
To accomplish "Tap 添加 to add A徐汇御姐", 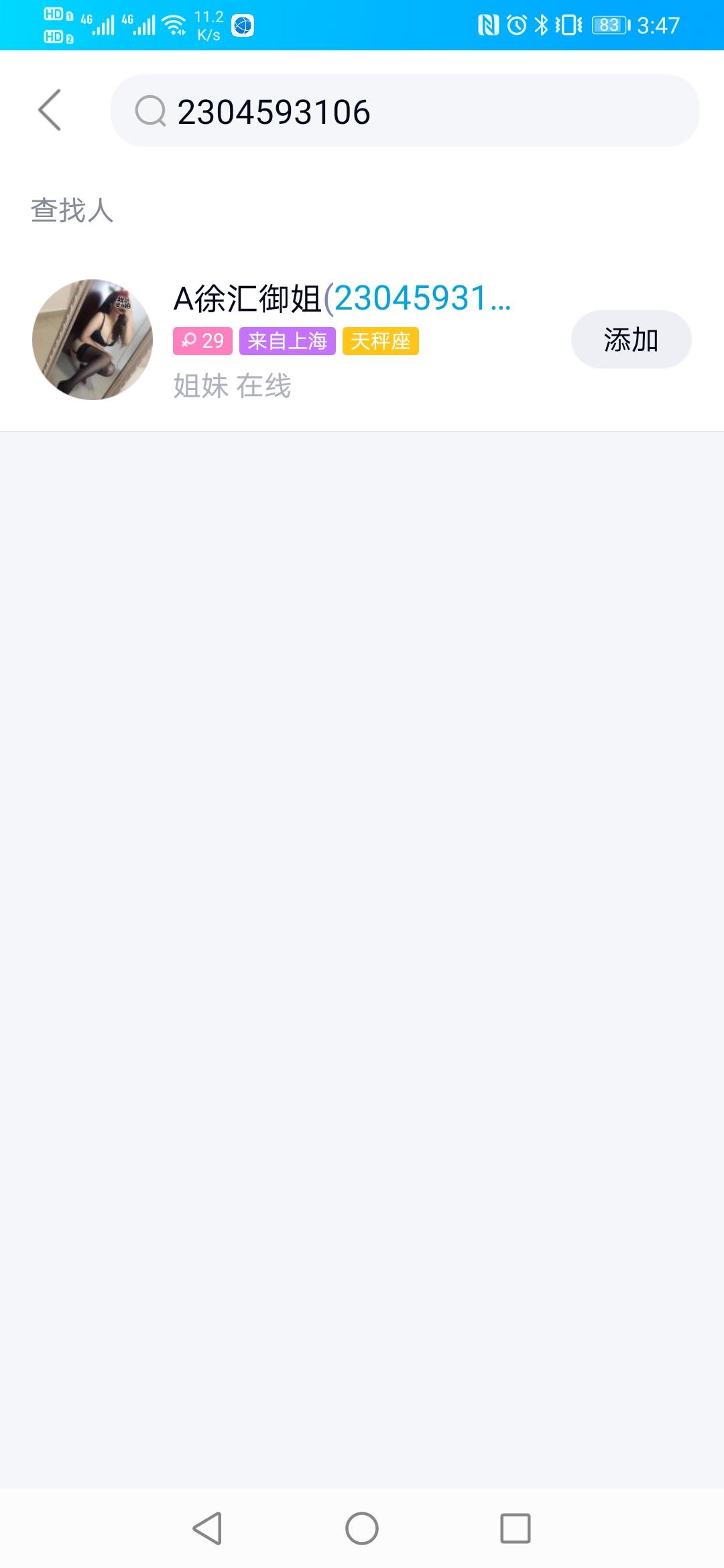I will (630, 340).
